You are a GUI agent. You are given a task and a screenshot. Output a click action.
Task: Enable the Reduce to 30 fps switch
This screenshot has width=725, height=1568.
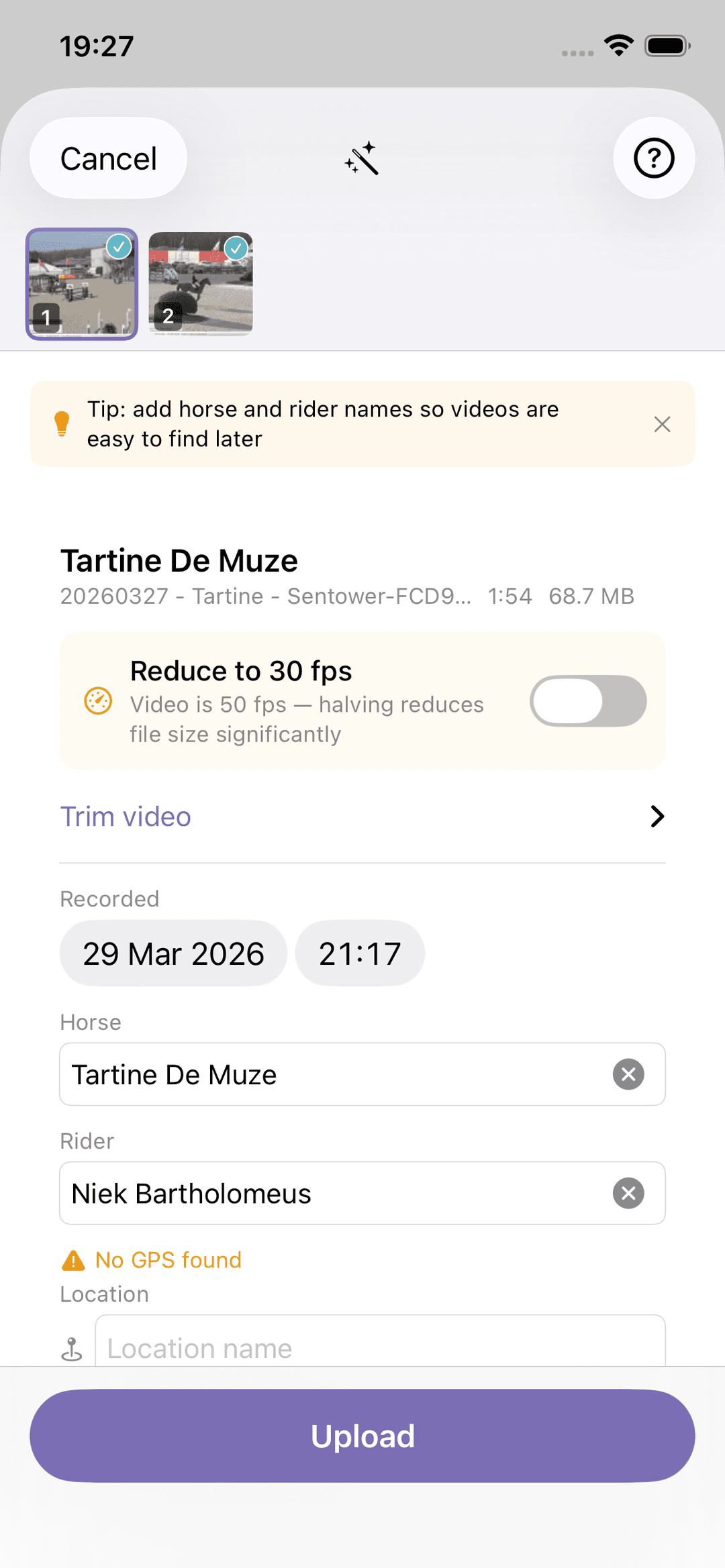[588, 700]
